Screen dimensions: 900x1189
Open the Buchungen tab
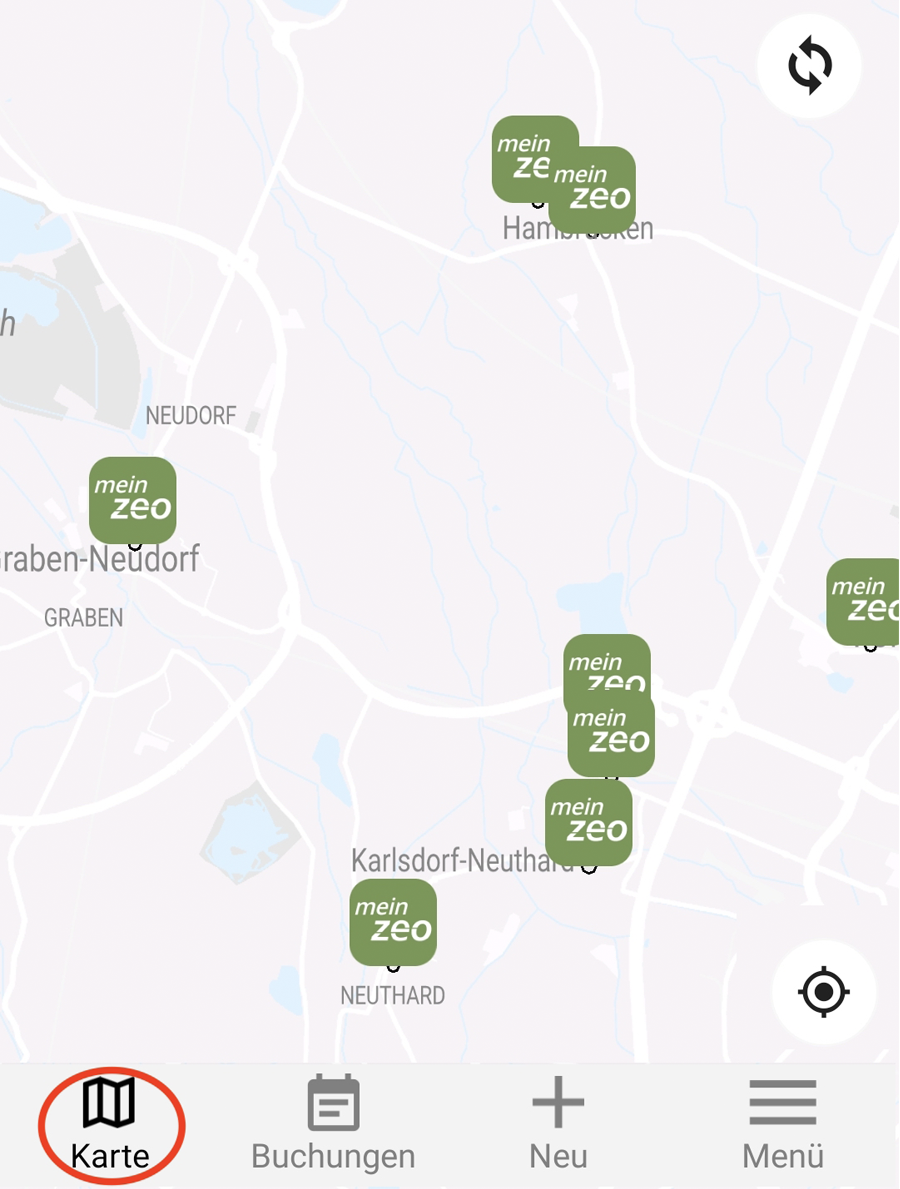click(x=333, y=1125)
